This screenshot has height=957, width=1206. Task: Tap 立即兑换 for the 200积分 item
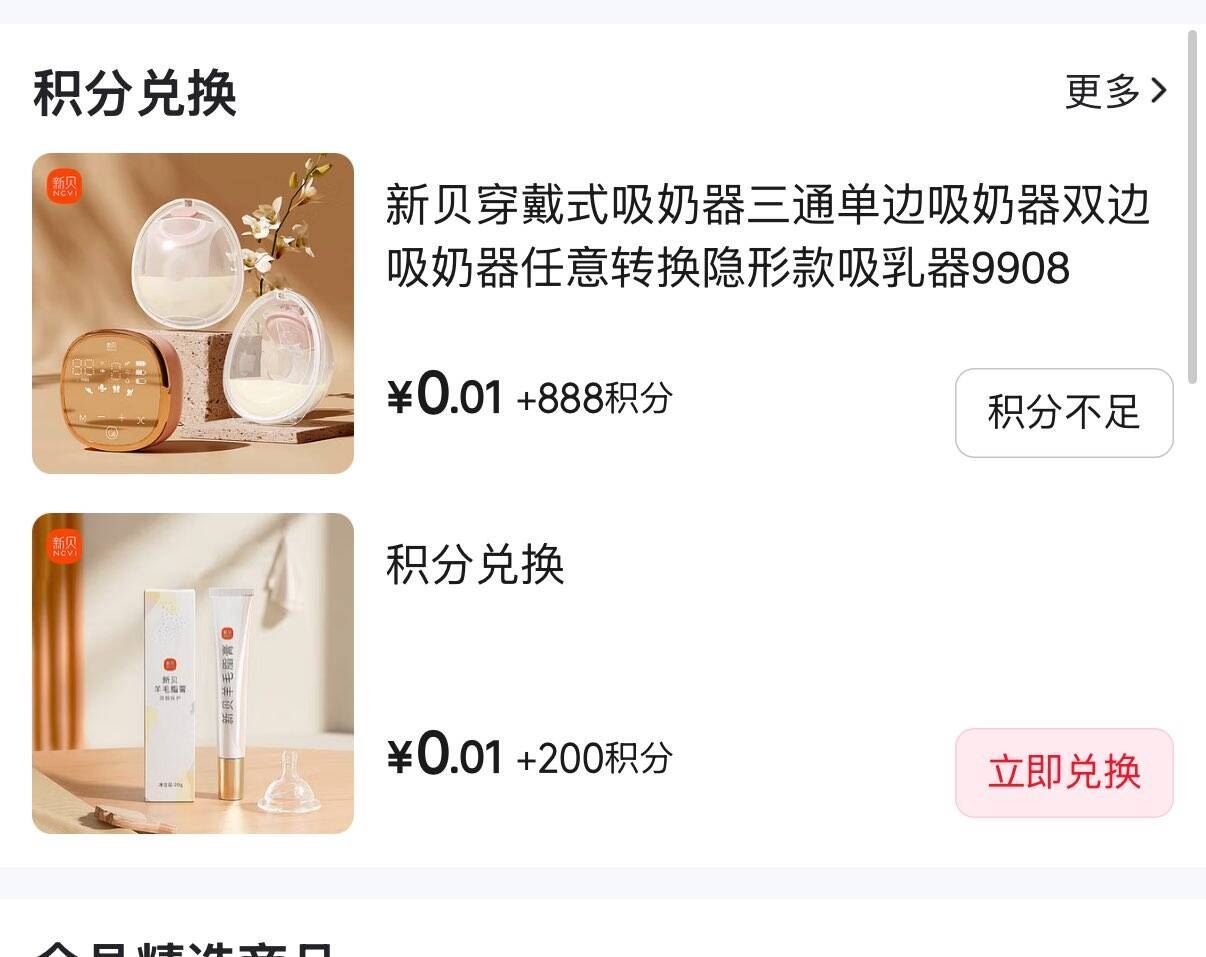(x=1064, y=773)
